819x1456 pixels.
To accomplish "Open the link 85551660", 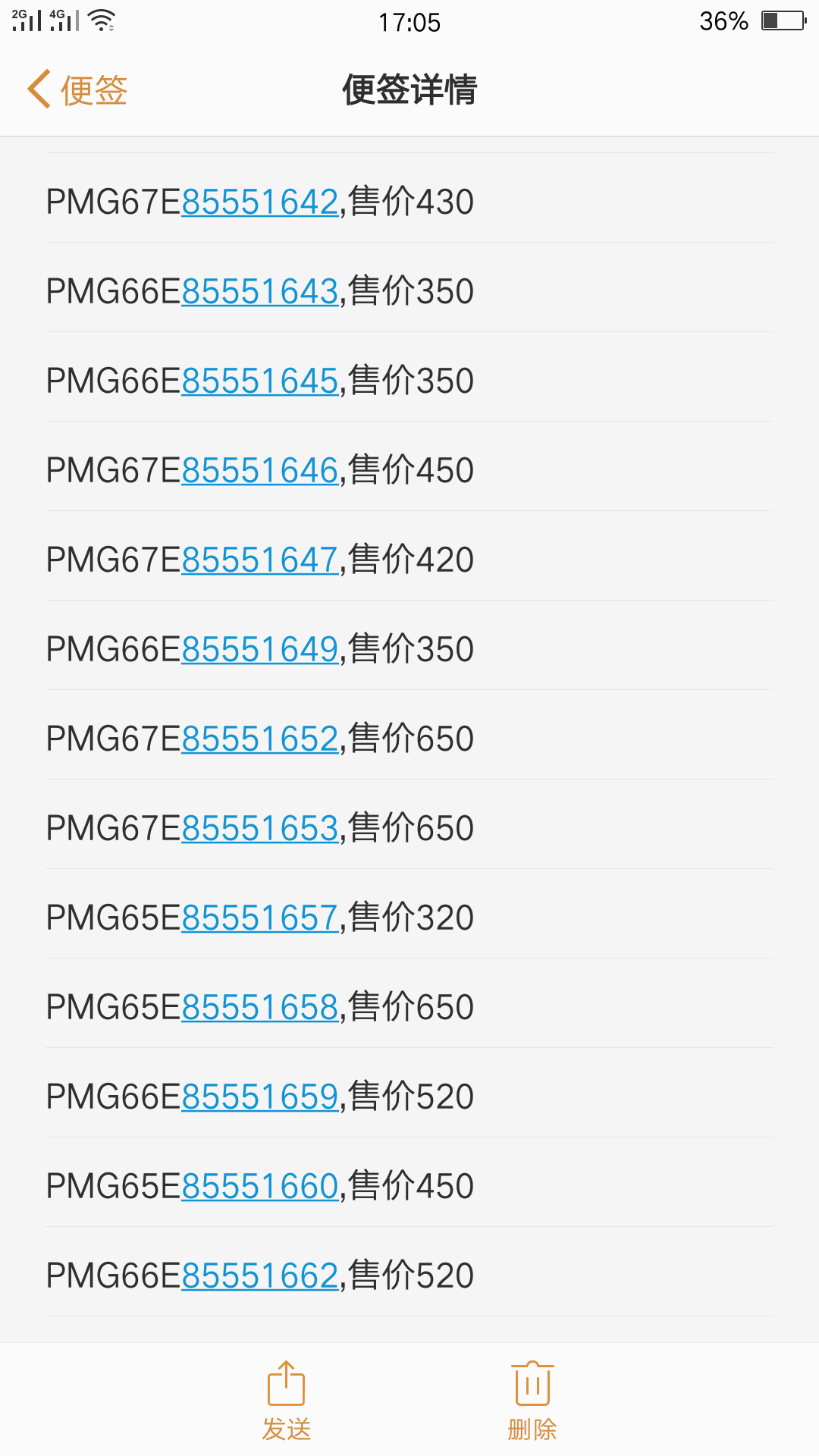I will tap(259, 1187).
